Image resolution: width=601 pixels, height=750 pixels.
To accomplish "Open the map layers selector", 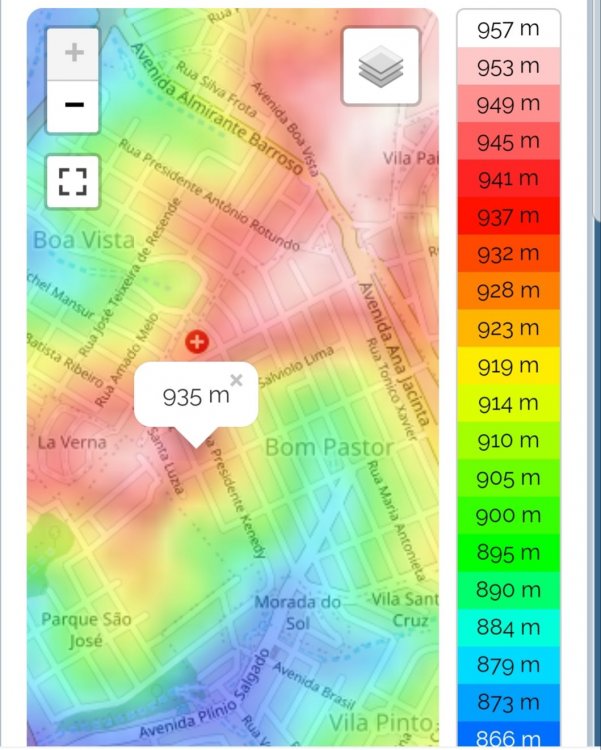I will (x=380, y=67).
